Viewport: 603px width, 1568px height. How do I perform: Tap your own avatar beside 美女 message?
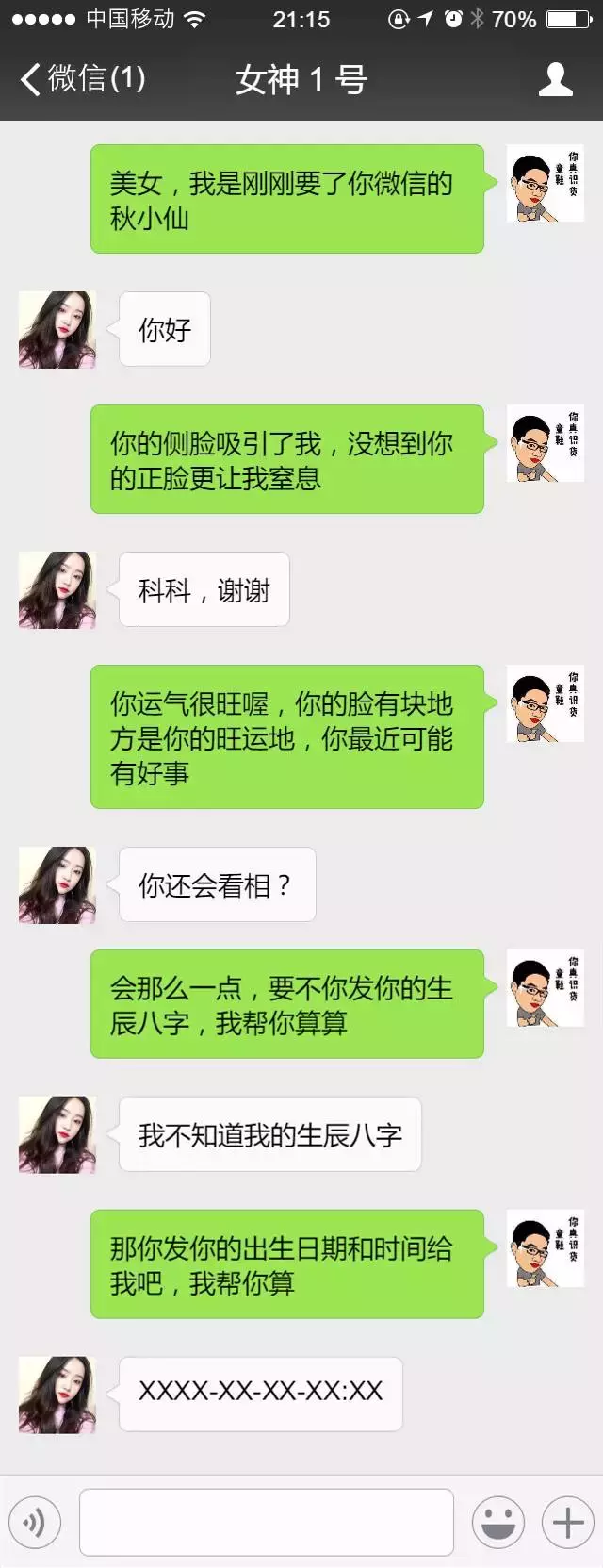pyautogui.click(x=545, y=184)
